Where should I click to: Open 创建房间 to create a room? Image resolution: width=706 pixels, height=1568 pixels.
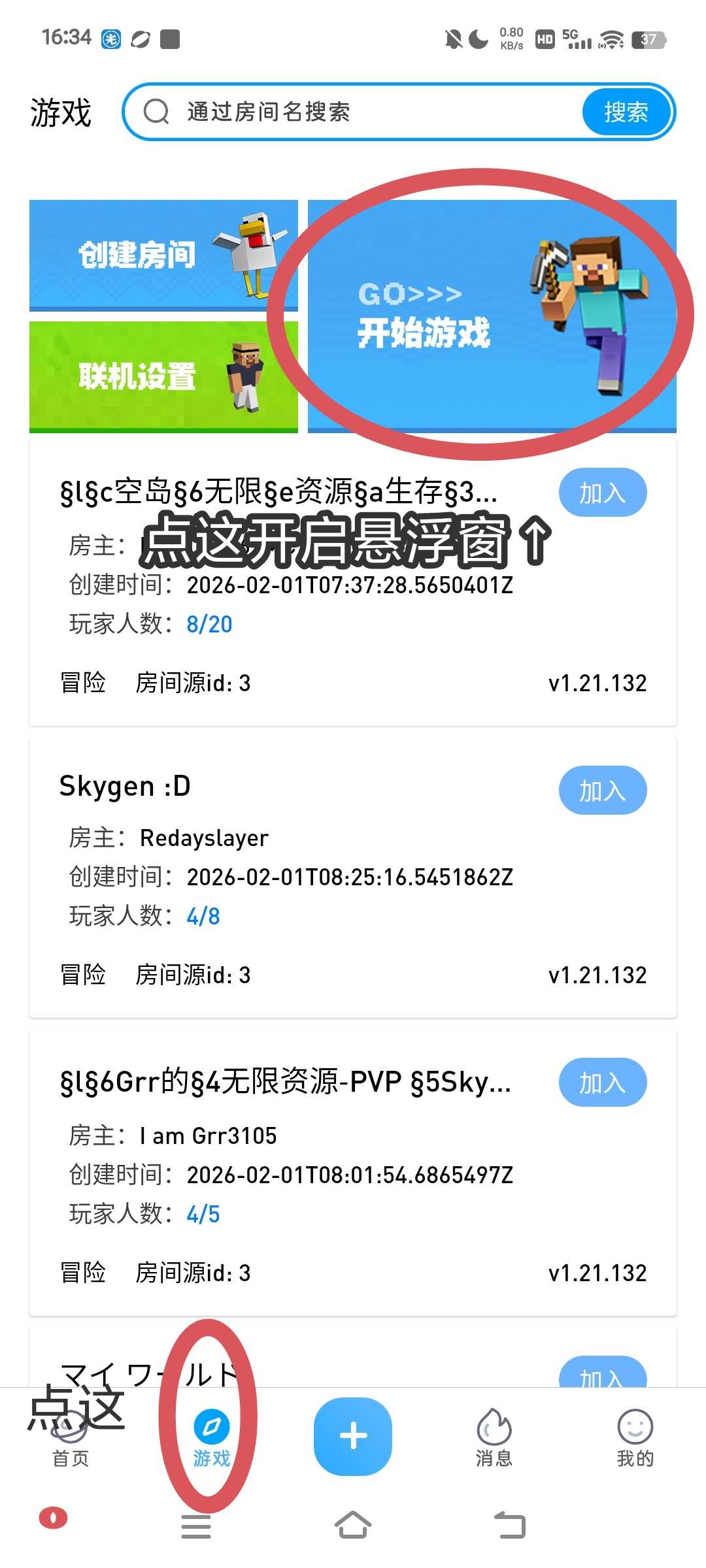coord(163,255)
